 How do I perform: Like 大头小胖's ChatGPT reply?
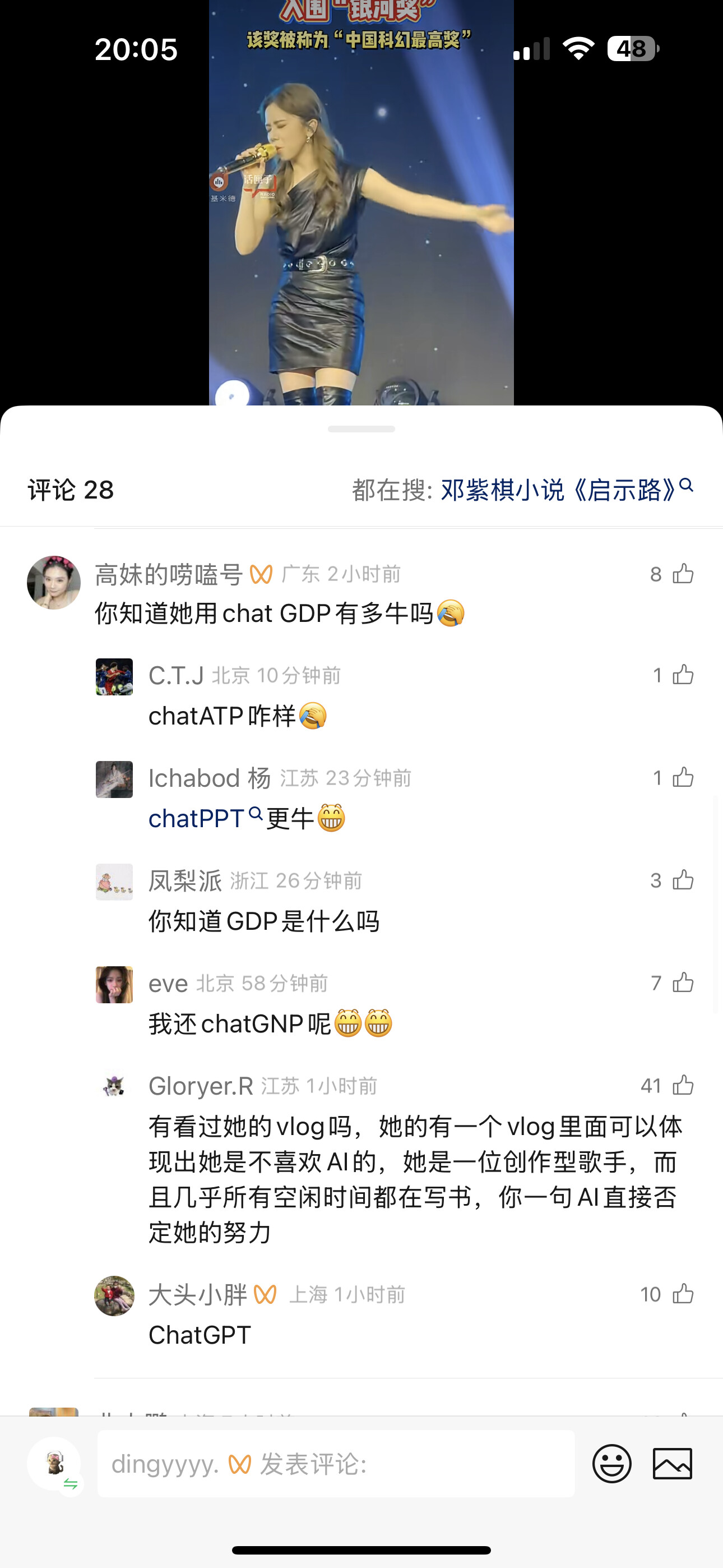click(683, 1293)
